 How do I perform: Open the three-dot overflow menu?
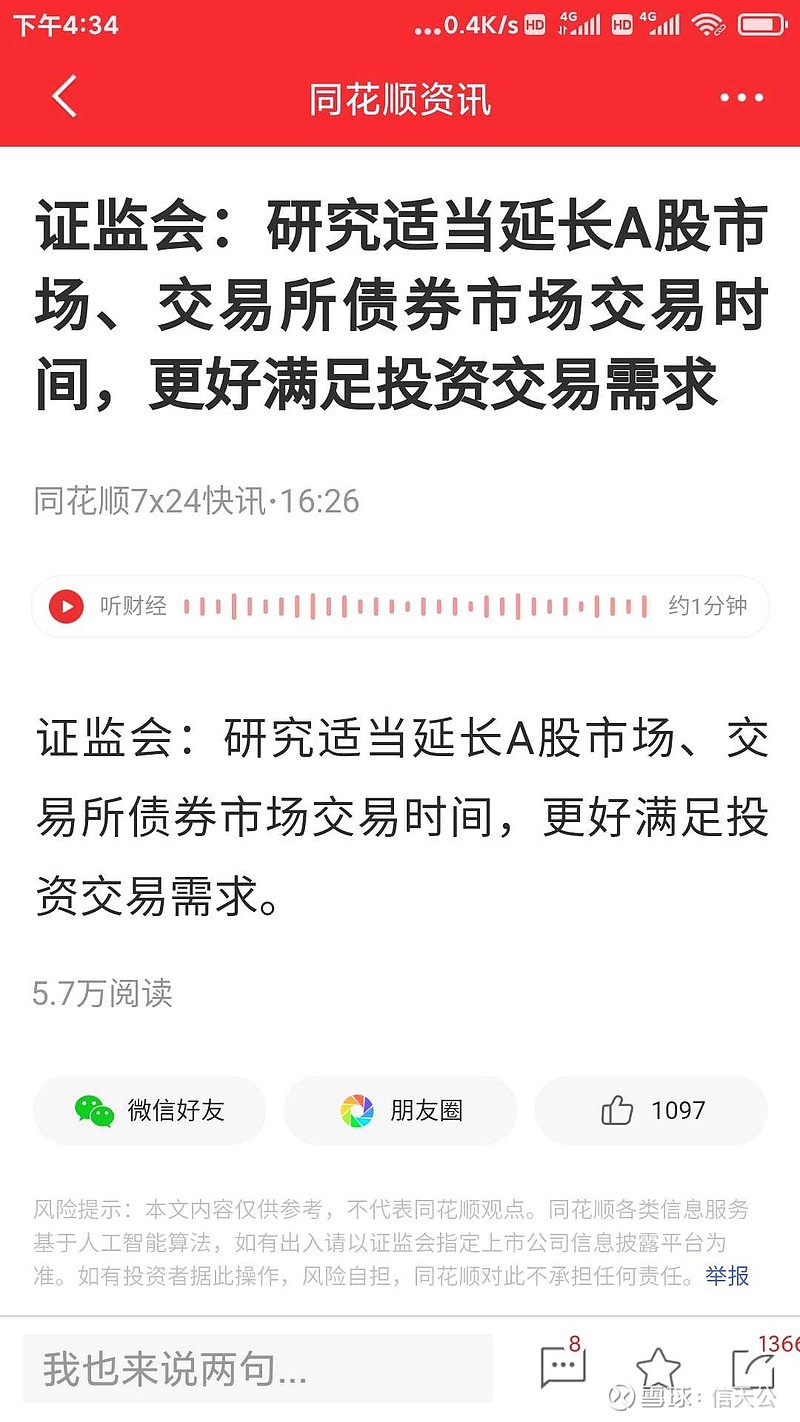click(x=741, y=97)
